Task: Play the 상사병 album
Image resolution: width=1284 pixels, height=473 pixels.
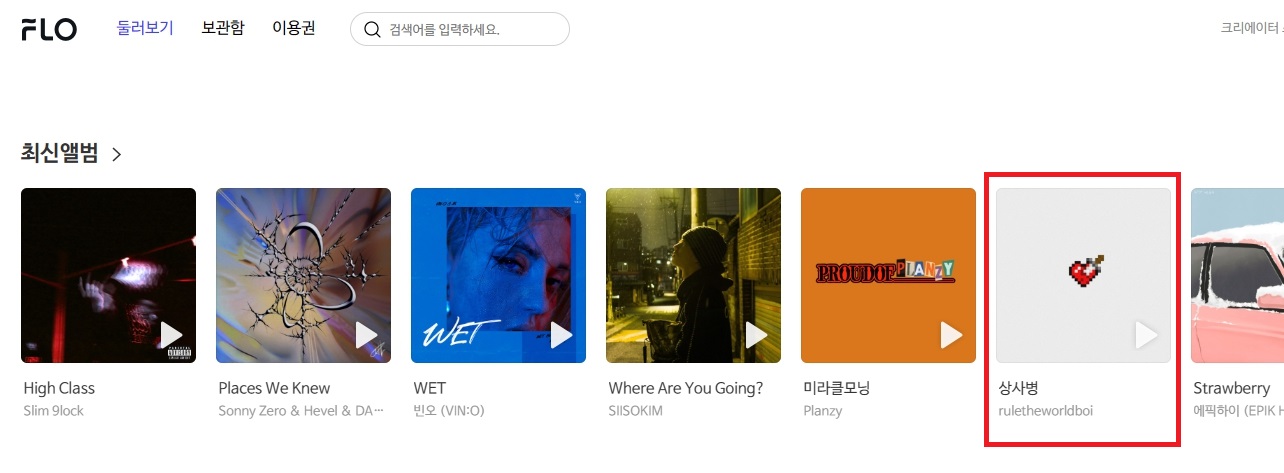Action: (x=1146, y=335)
